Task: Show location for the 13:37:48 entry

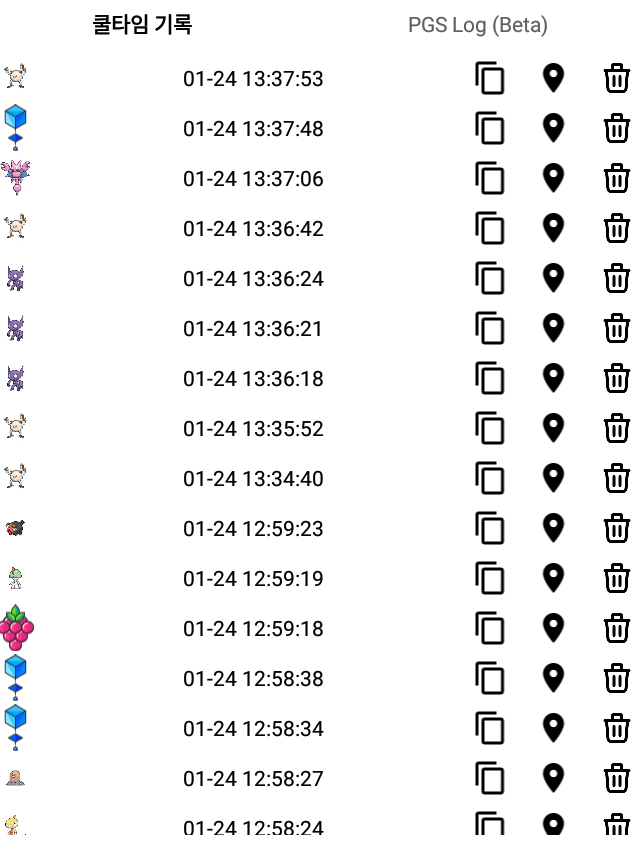Action: (553, 128)
